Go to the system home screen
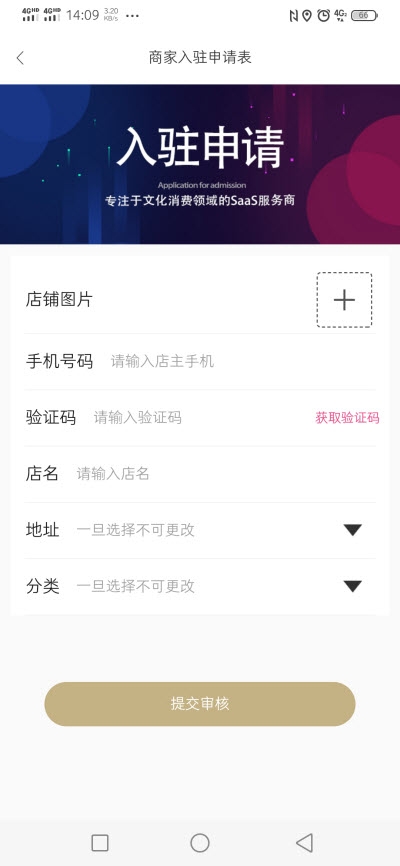Image resolution: width=400 pixels, height=866 pixels. click(199, 843)
